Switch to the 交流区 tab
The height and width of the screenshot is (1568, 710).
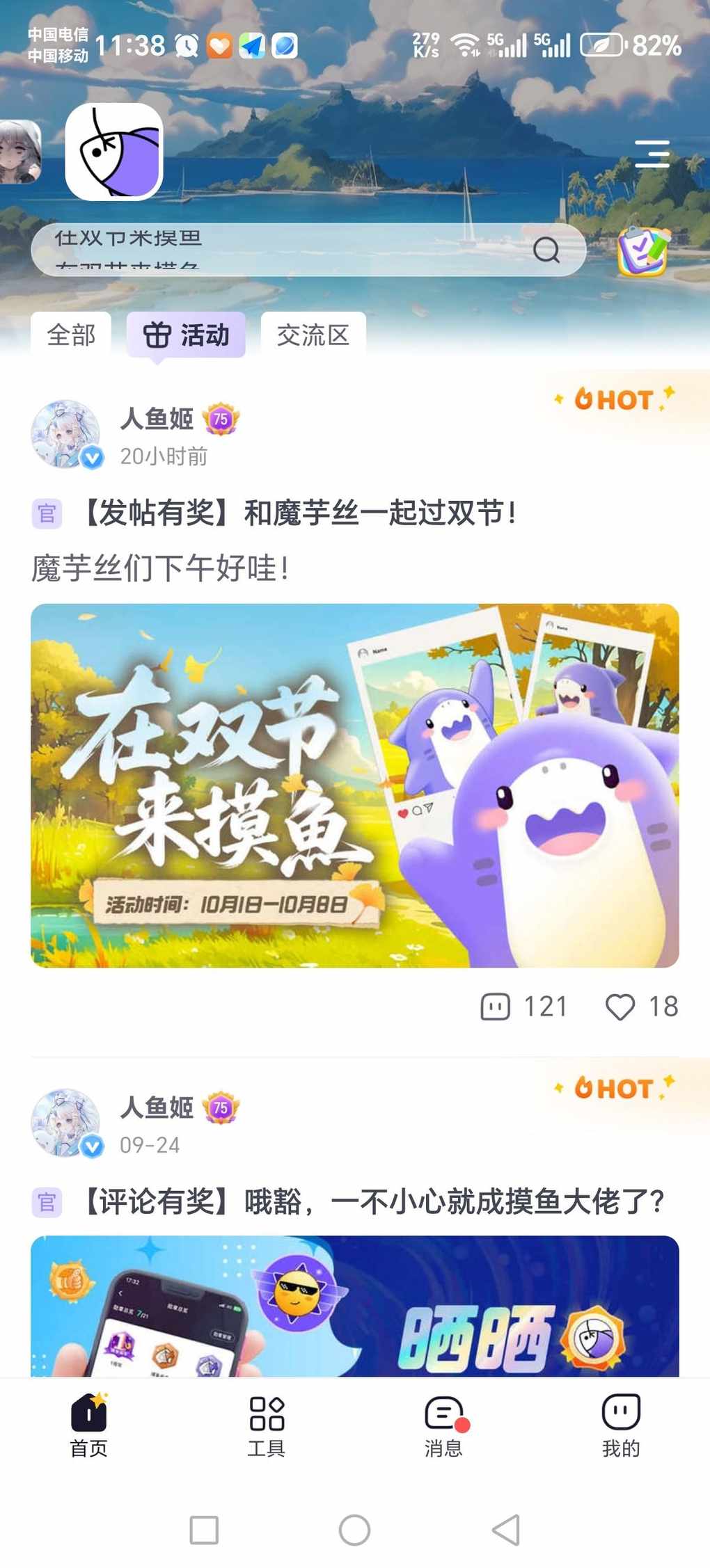[313, 335]
